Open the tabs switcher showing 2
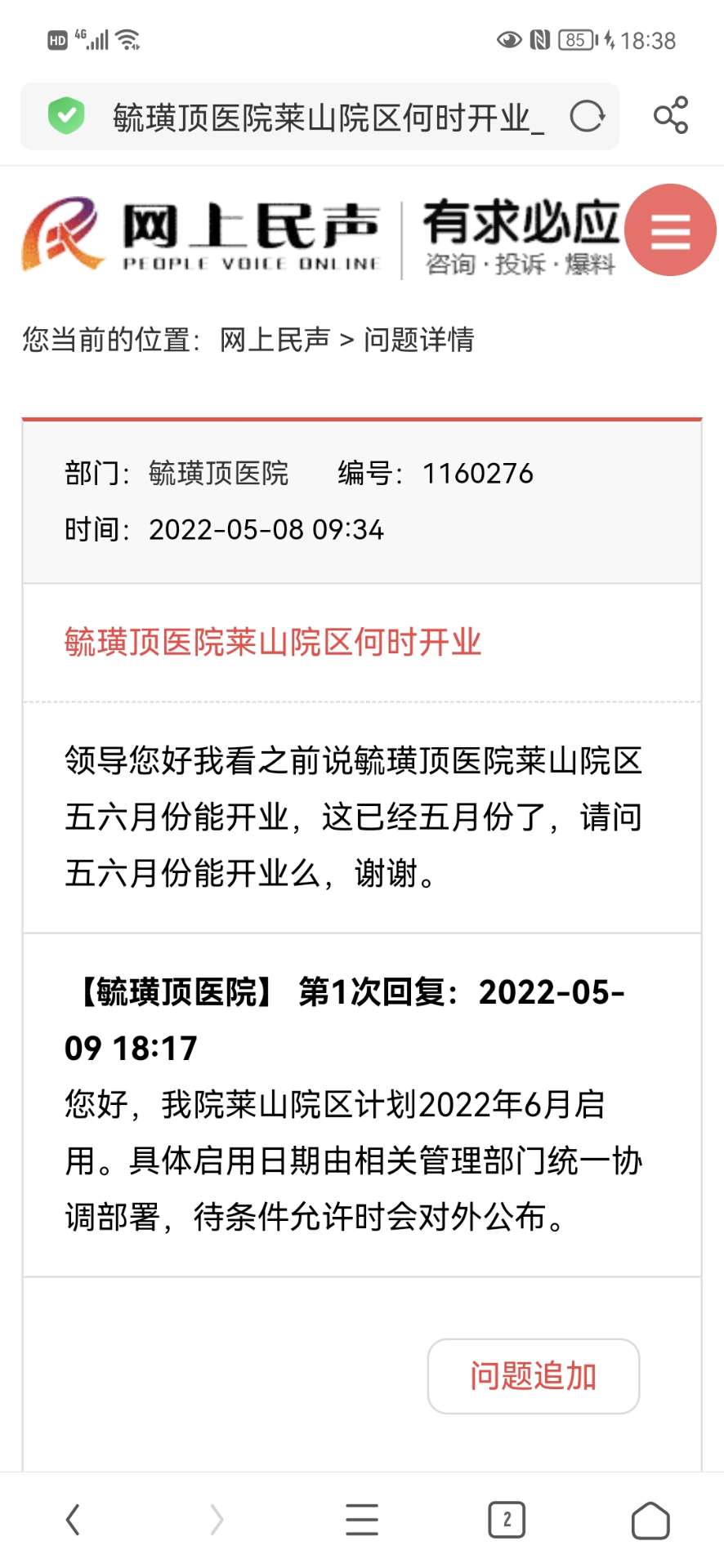 pyautogui.click(x=507, y=1520)
